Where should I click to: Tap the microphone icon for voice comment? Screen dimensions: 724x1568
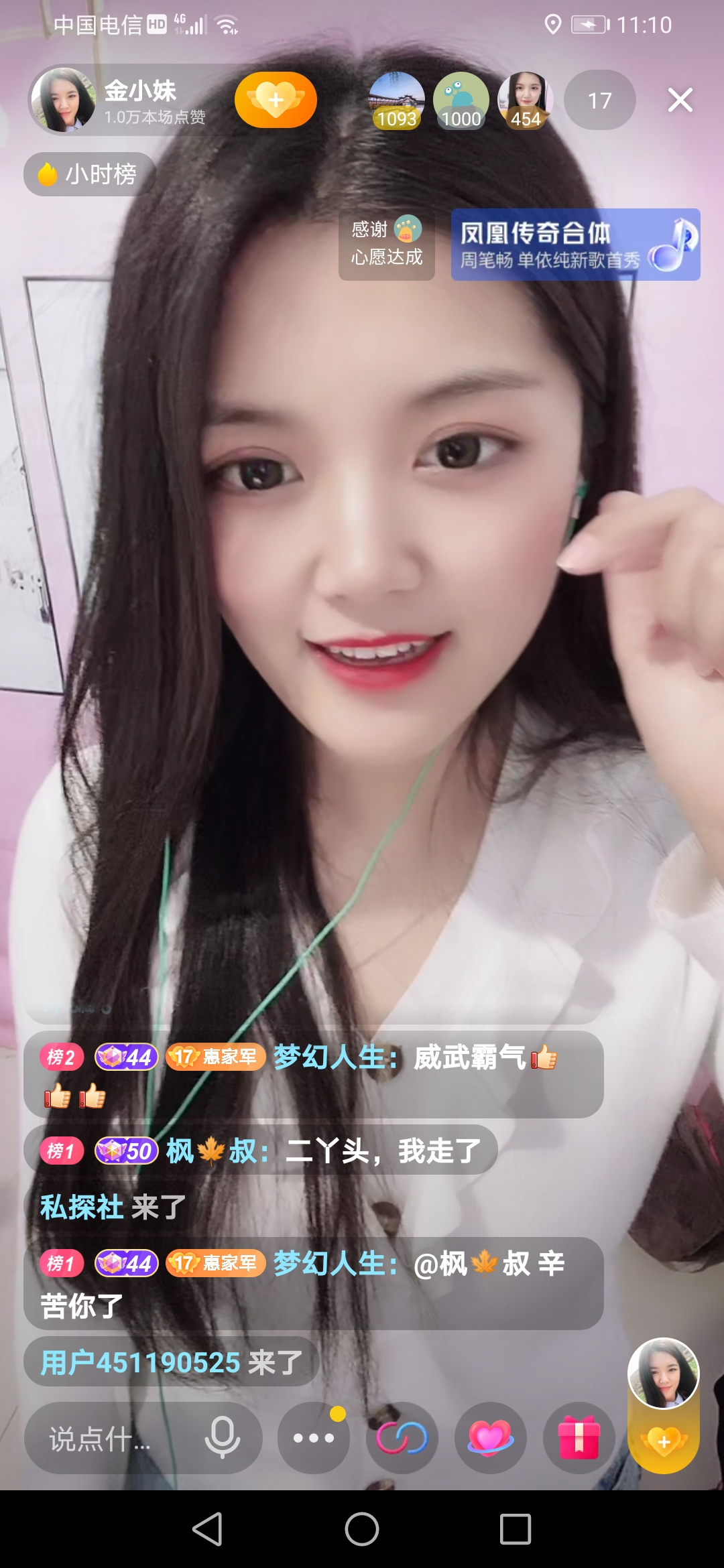(x=223, y=1438)
